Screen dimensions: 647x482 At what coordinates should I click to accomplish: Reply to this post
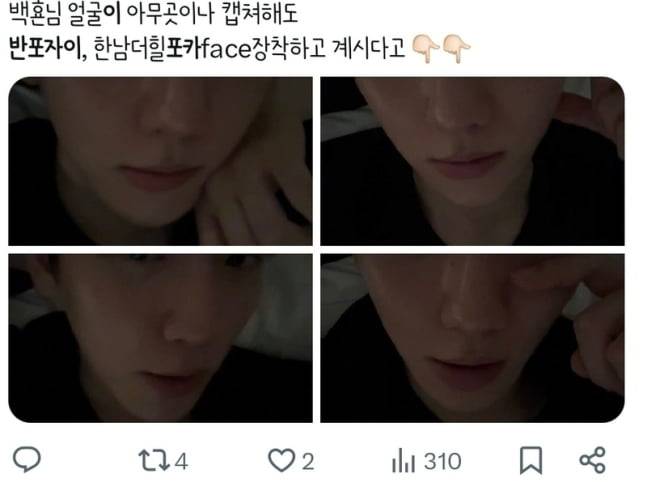[x=31, y=460]
